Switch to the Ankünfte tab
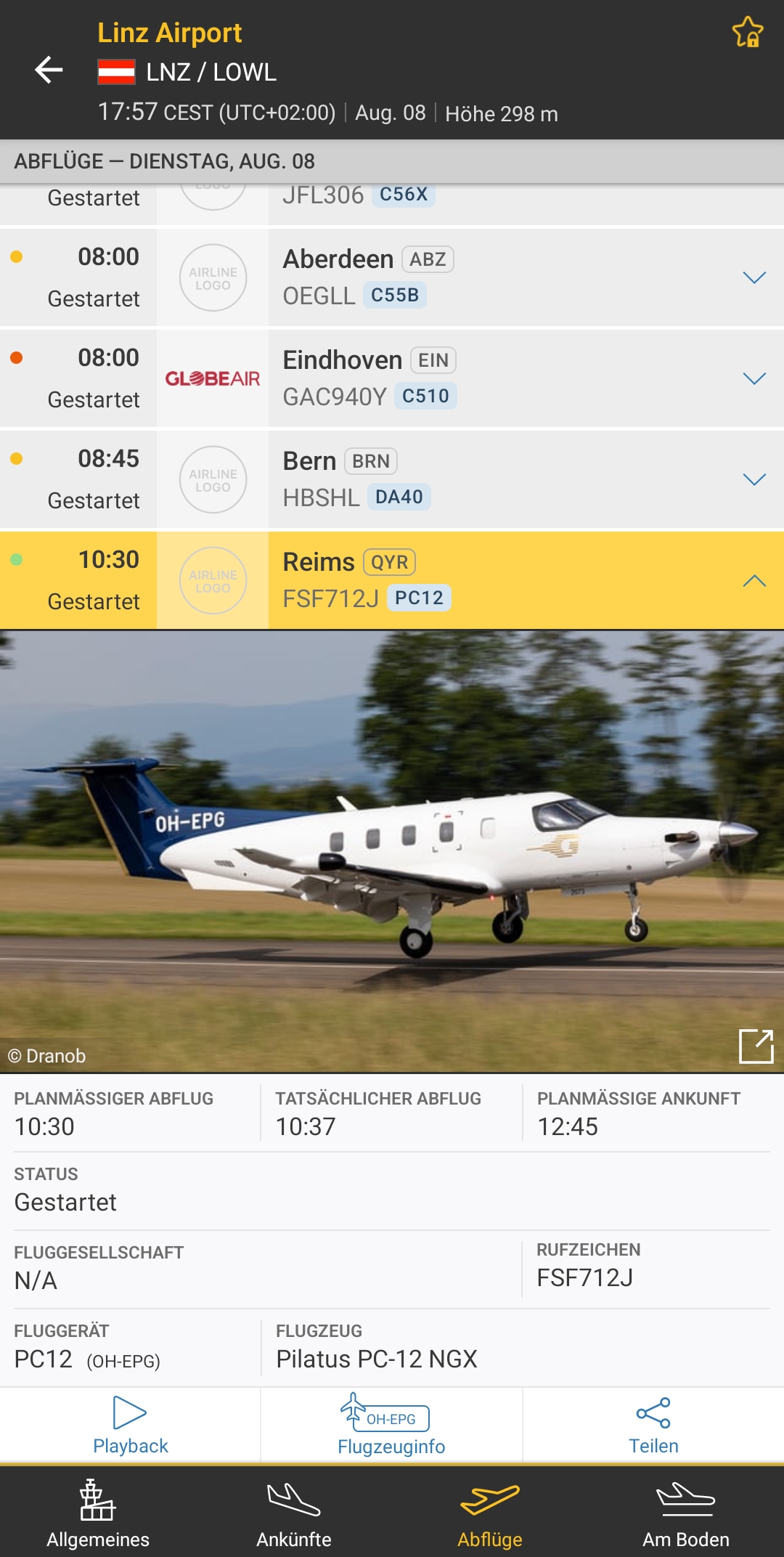The height and width of the screenshot is (1557, 784). (294, 1513)
